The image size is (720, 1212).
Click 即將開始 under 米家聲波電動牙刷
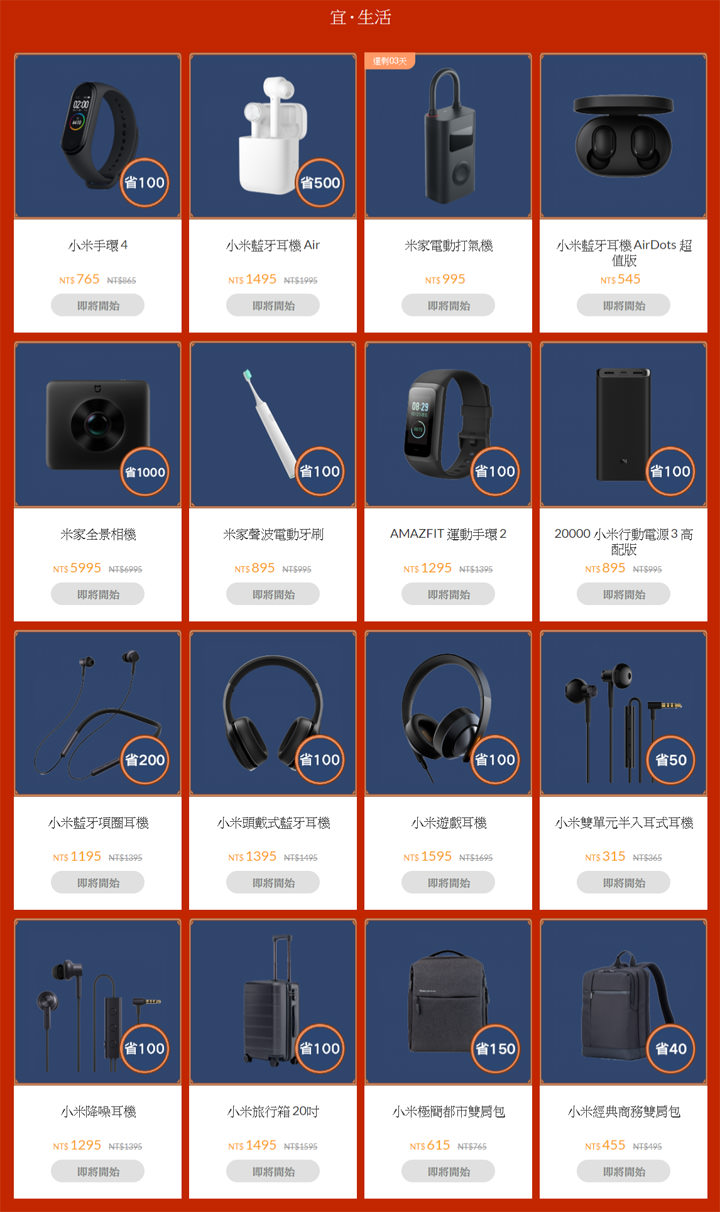pyautogui.click(x=273, y=594)
